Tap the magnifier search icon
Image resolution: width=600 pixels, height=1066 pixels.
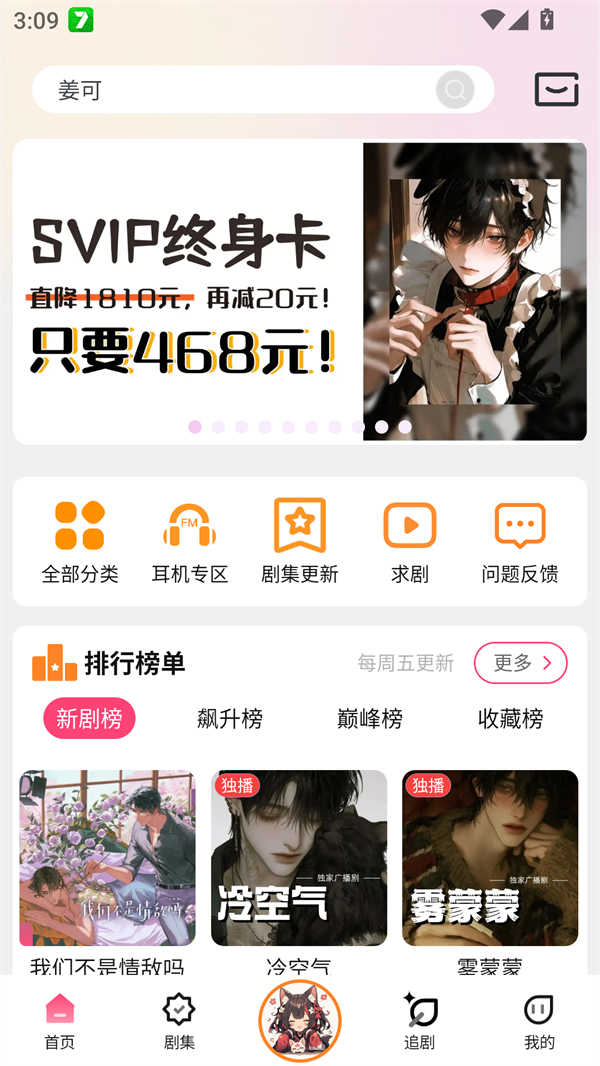point(454,91)
